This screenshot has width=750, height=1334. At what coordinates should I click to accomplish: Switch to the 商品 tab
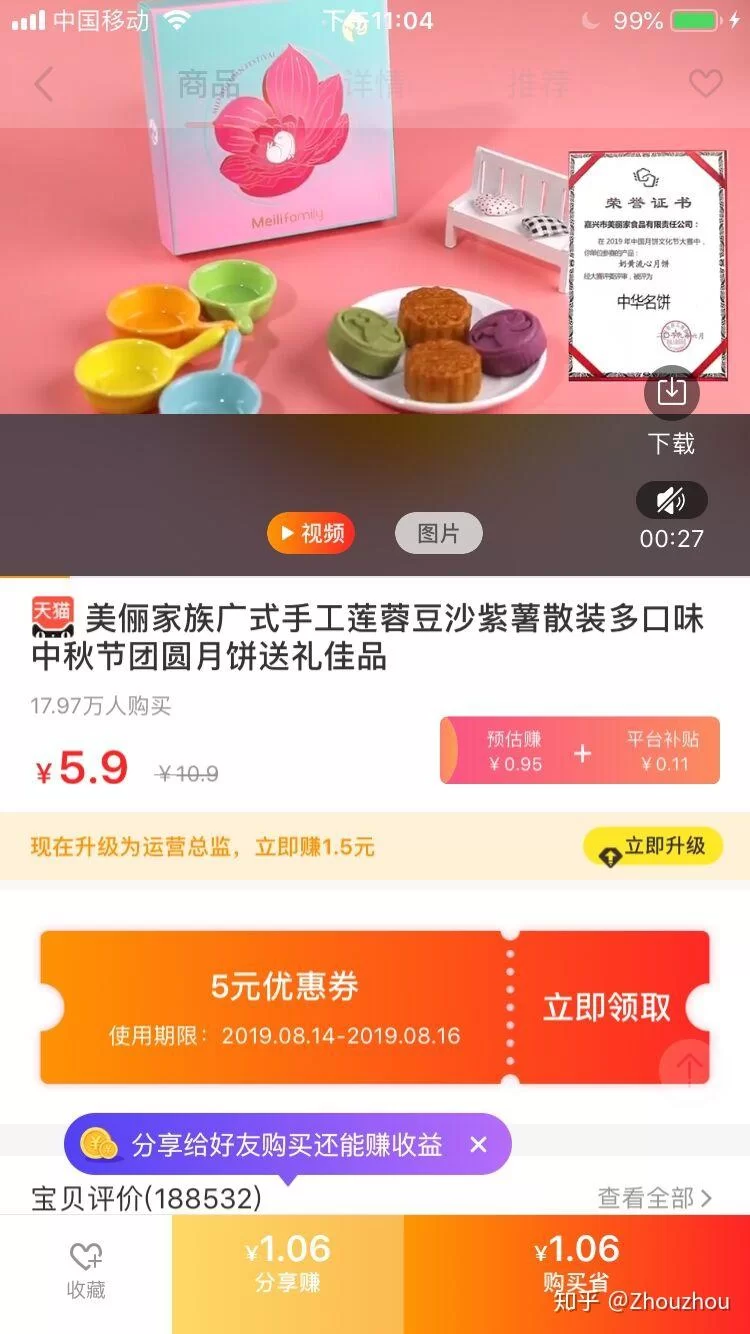click(x=210, y=84)
